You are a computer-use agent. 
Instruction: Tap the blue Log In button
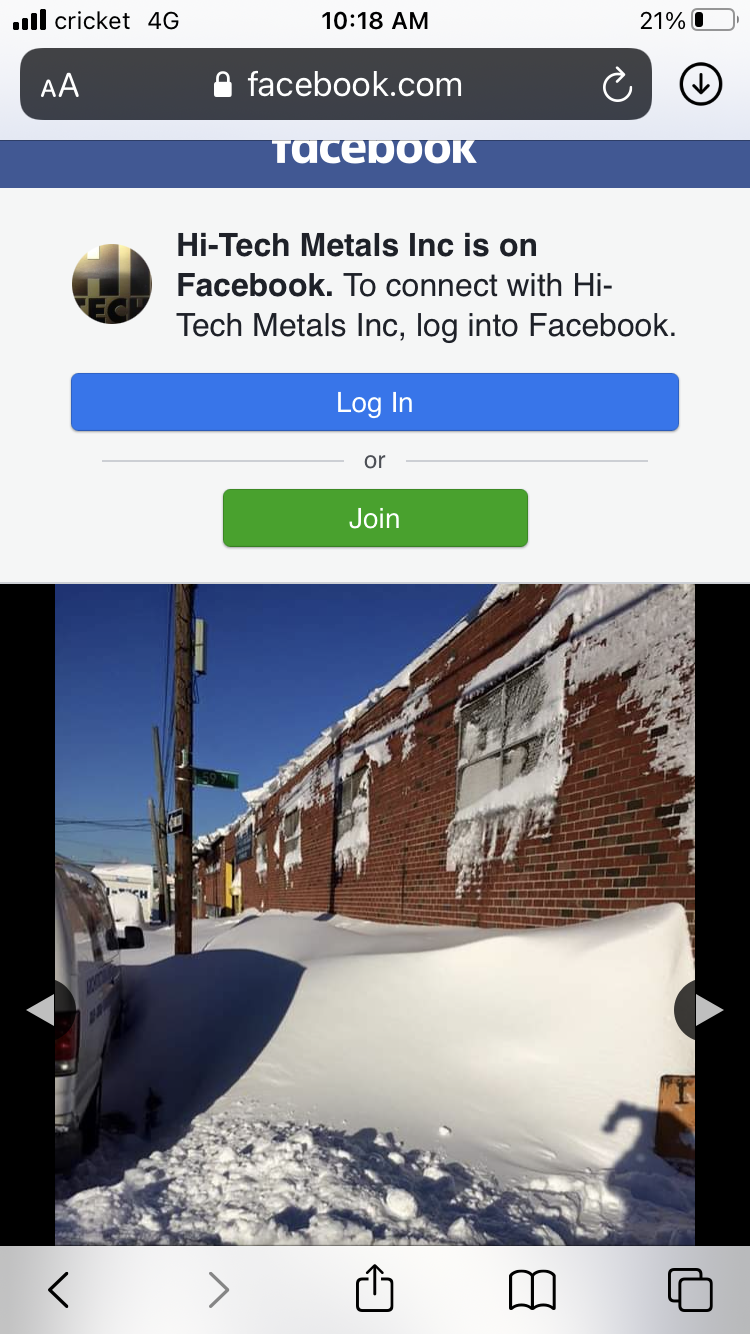pyautogui.click(x=375, y=402)
